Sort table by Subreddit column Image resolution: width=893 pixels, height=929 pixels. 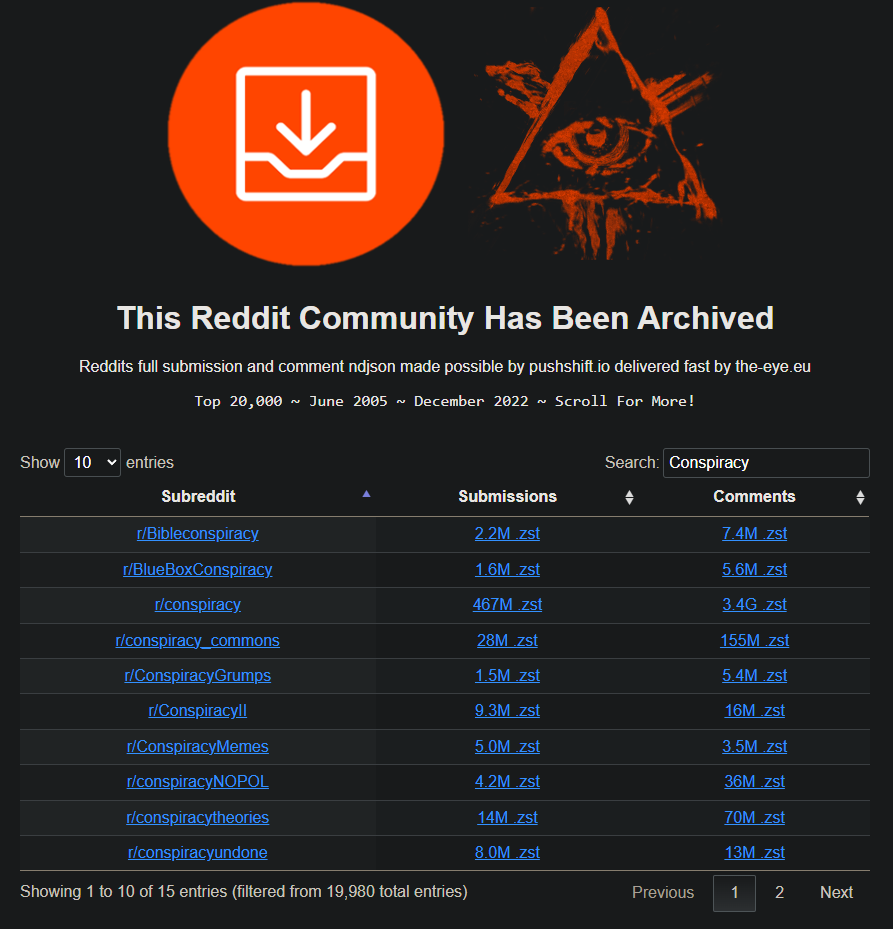tap(198, 496)
